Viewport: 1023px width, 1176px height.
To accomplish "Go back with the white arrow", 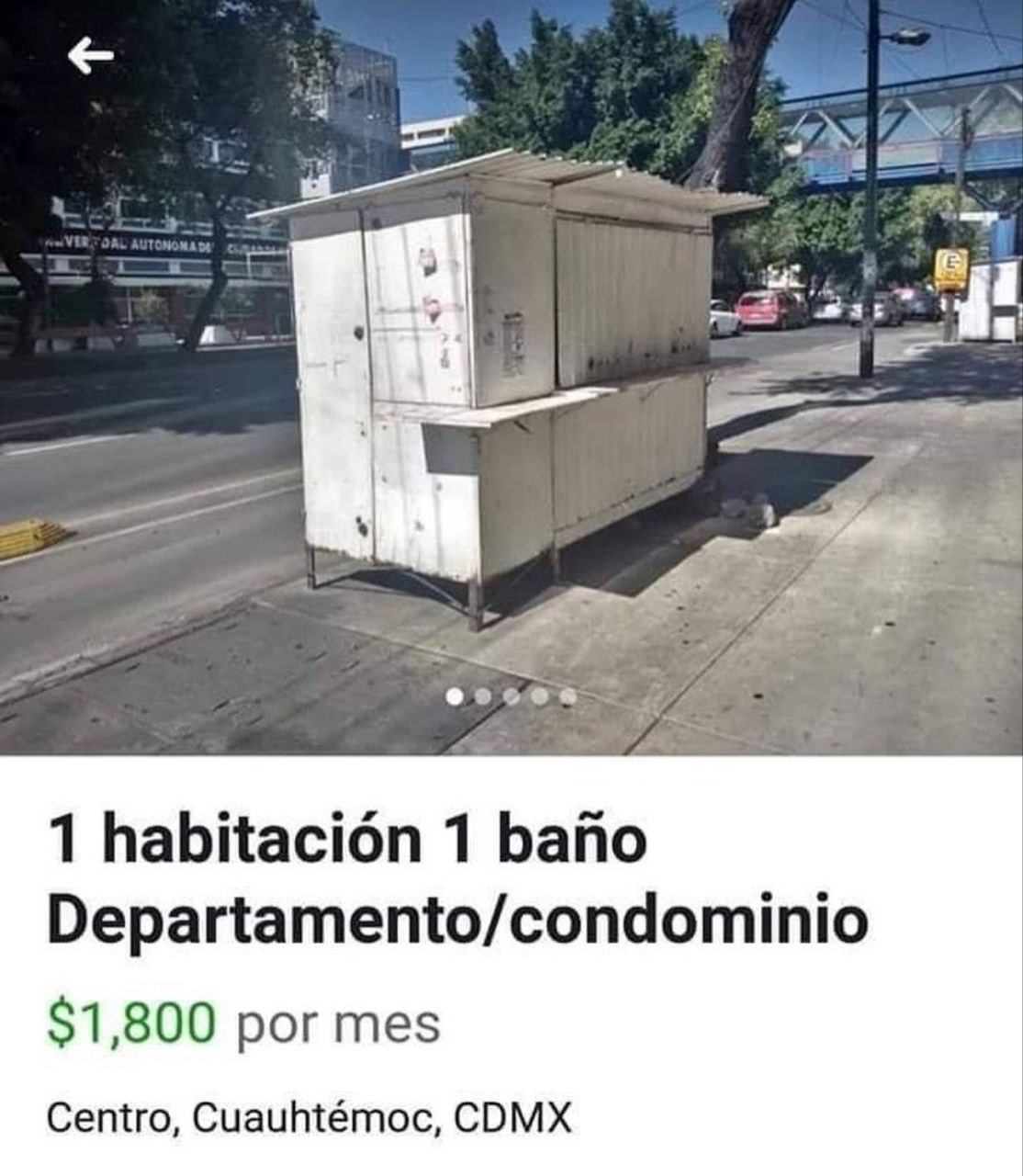I will (x=90, y=56).
